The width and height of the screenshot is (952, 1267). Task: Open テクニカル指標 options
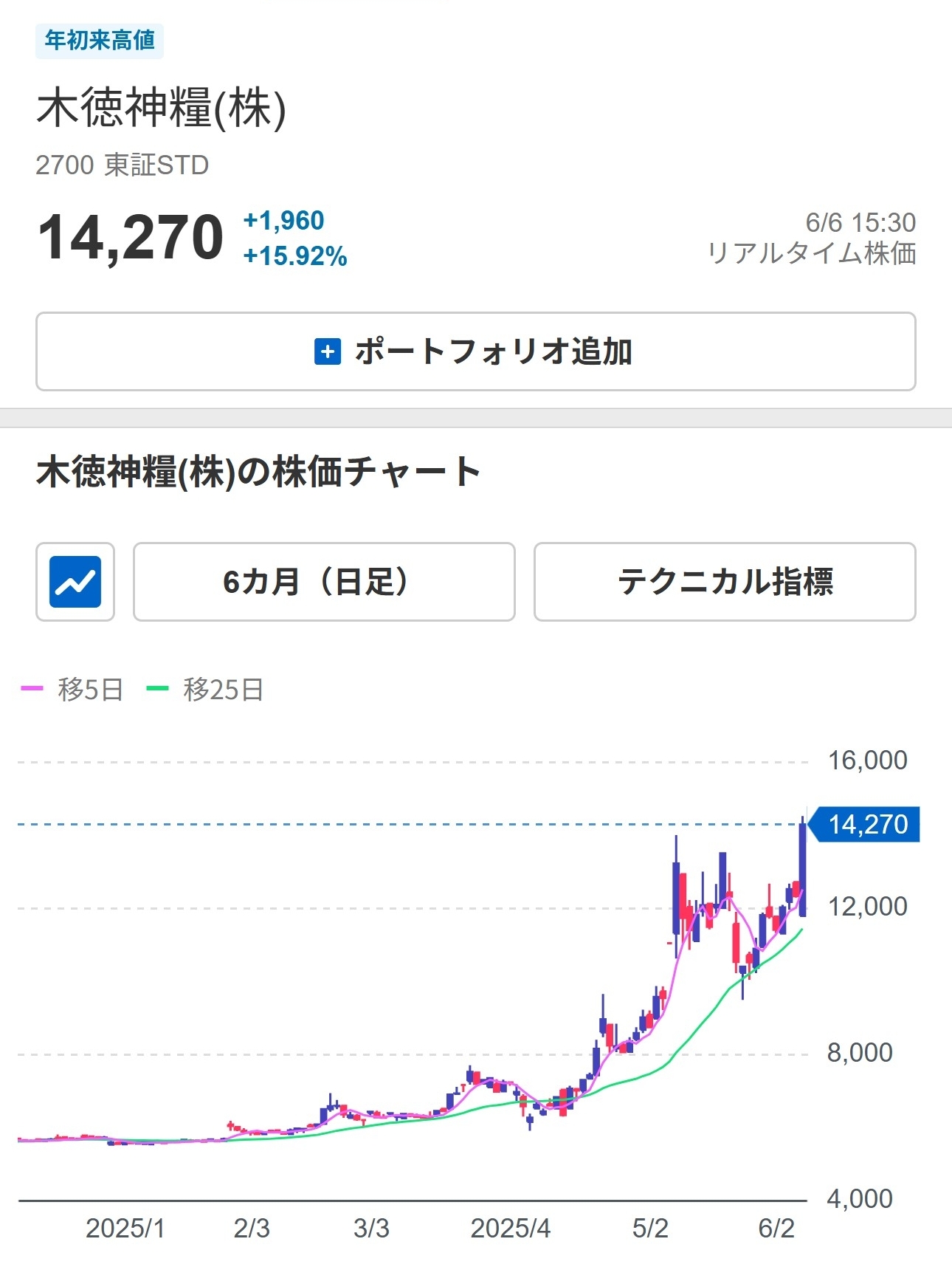[x=724, y=582]
